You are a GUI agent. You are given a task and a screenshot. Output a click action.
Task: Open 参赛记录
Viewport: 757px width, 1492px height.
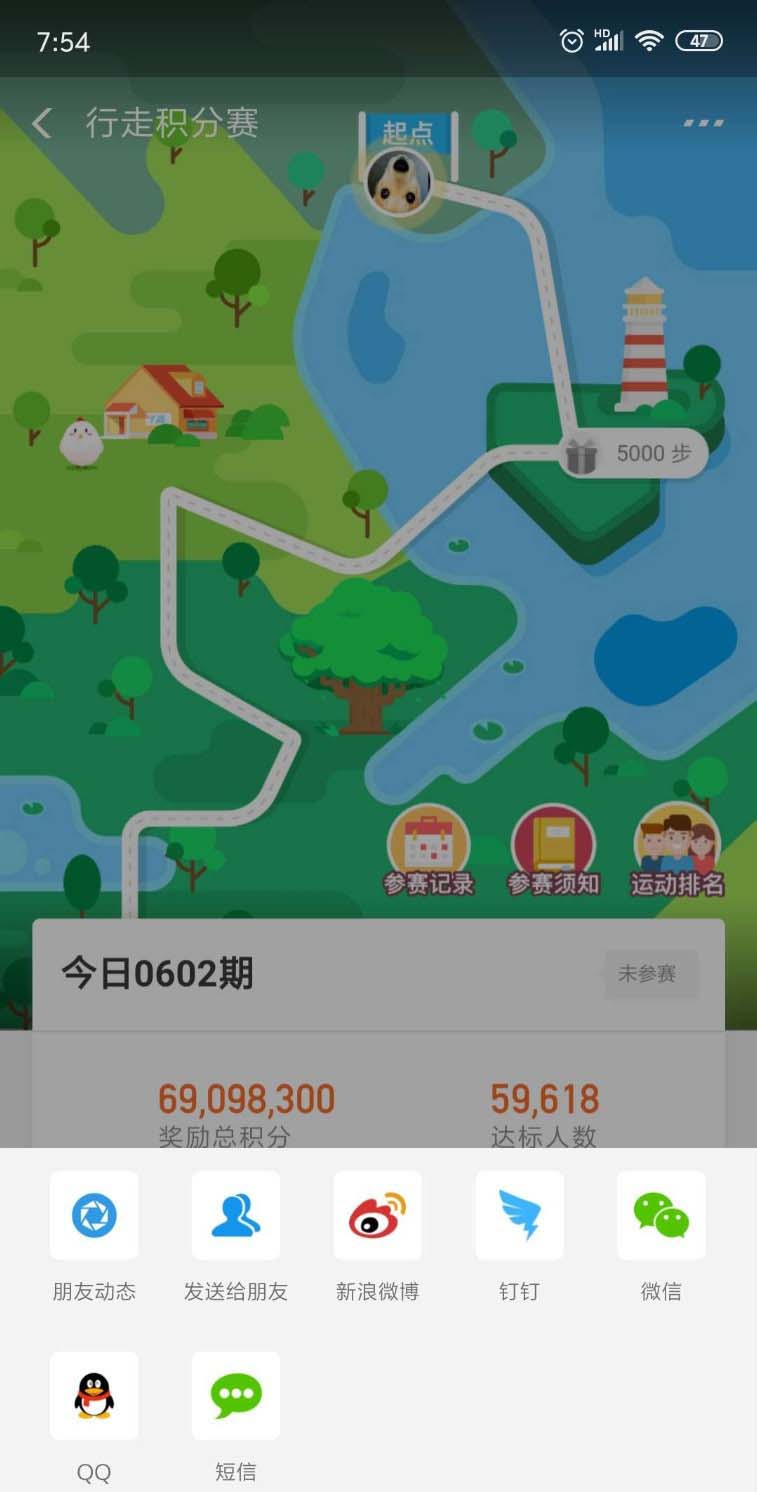429,850
